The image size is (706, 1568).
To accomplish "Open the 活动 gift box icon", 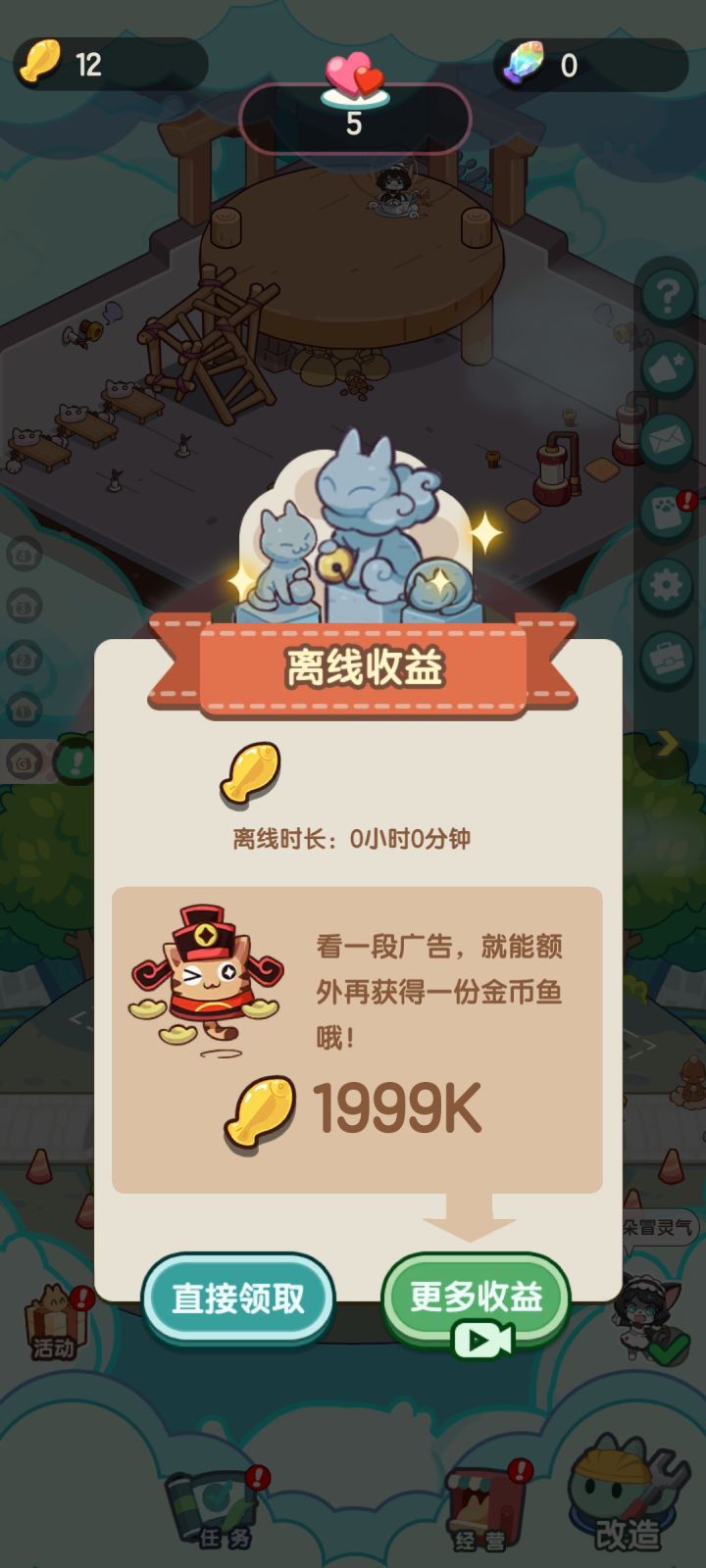I will tap(54, 1318).
